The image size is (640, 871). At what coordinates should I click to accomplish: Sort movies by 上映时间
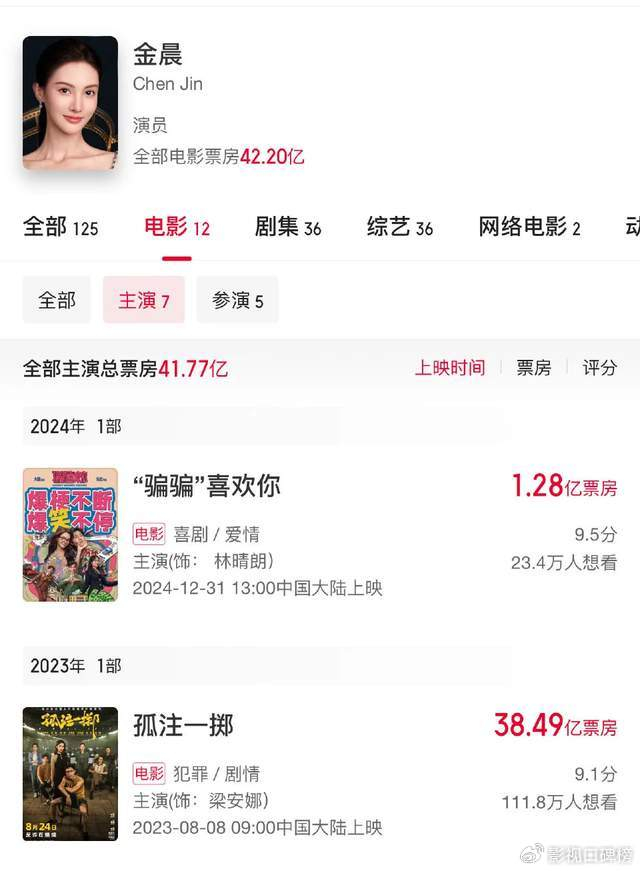450,368
